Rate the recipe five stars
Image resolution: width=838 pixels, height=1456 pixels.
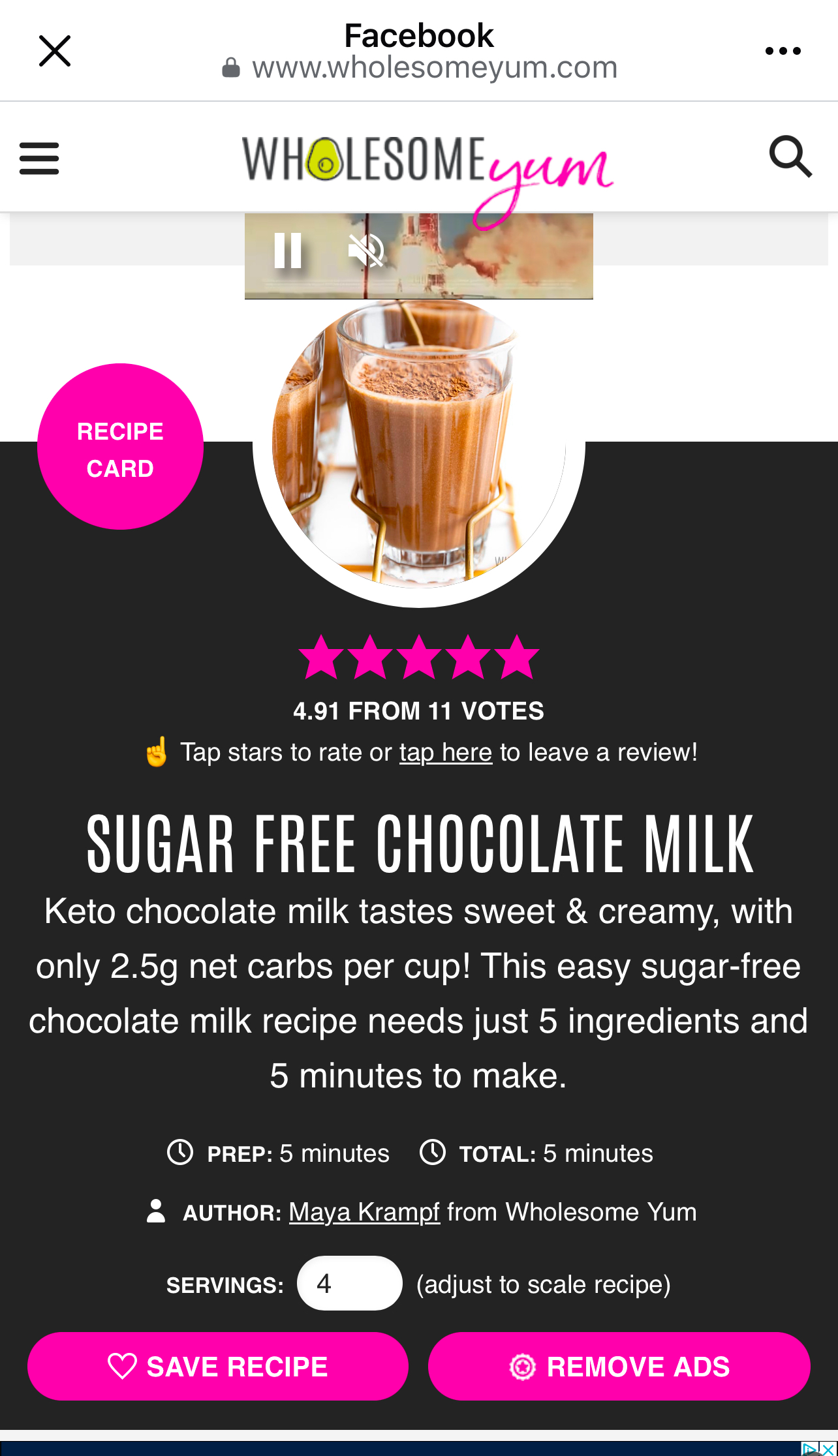click(x=517, y=658)
